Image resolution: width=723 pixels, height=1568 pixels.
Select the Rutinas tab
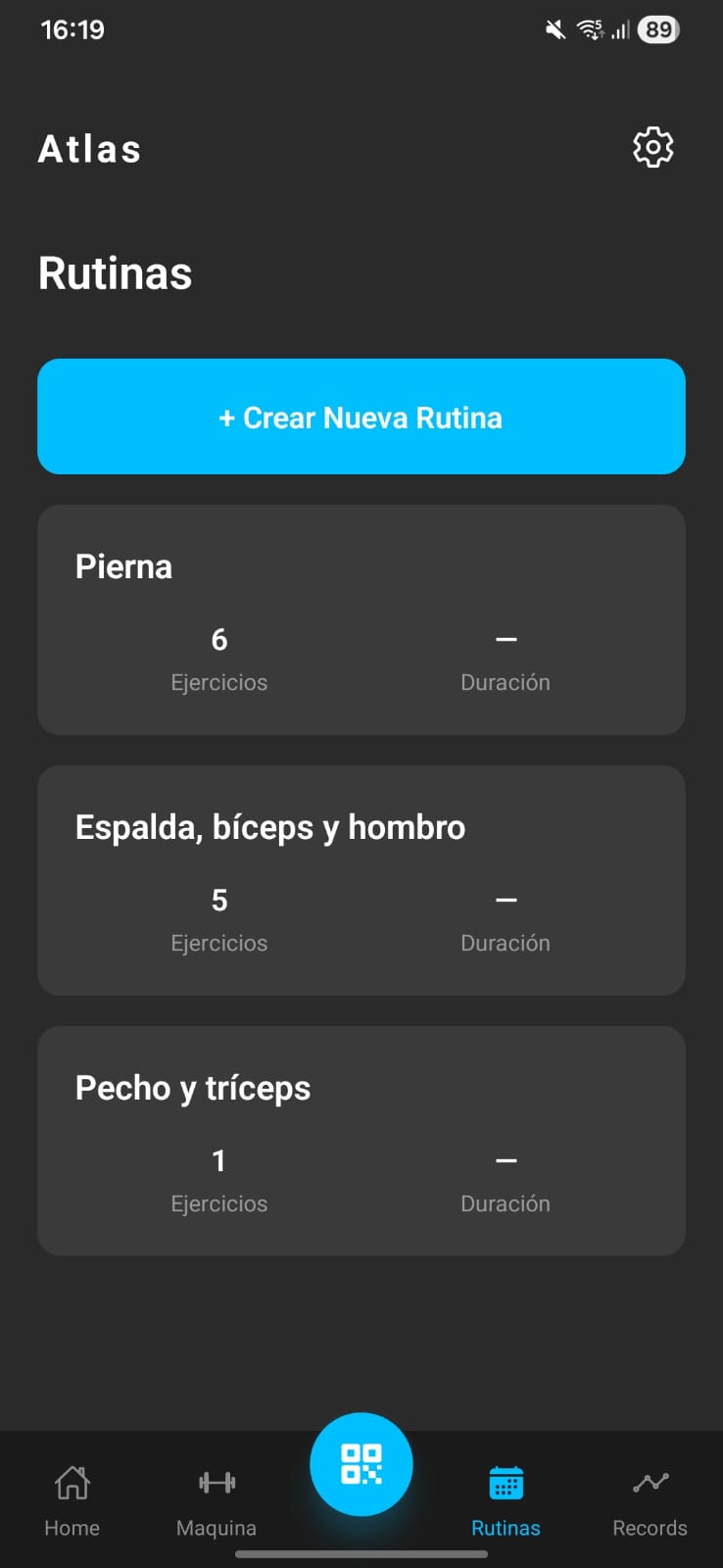click(x=506, y=1500)
